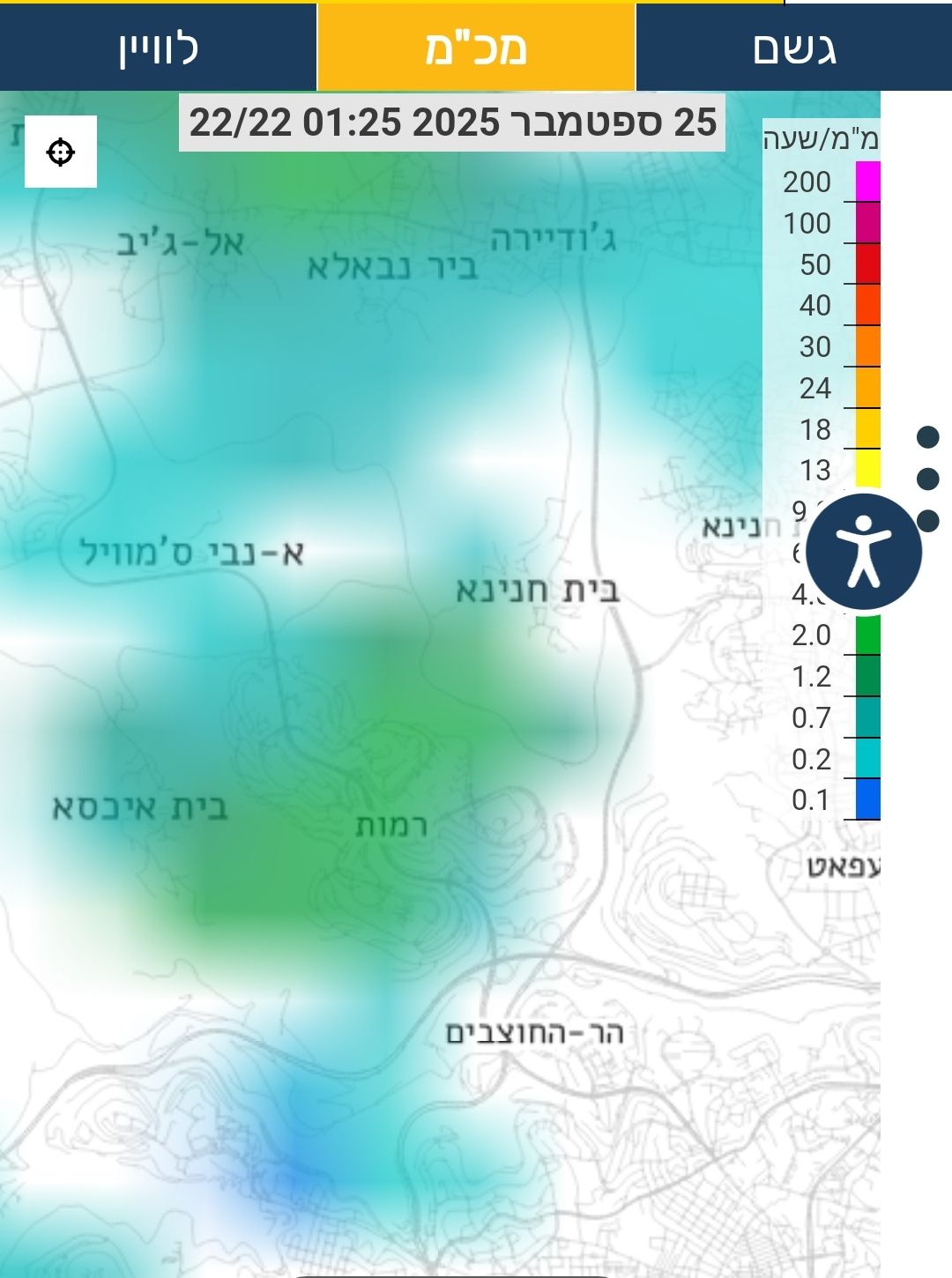Open the לוויין (satellite) tab
Screen dimensions: 952x1278
click(159, 48)
